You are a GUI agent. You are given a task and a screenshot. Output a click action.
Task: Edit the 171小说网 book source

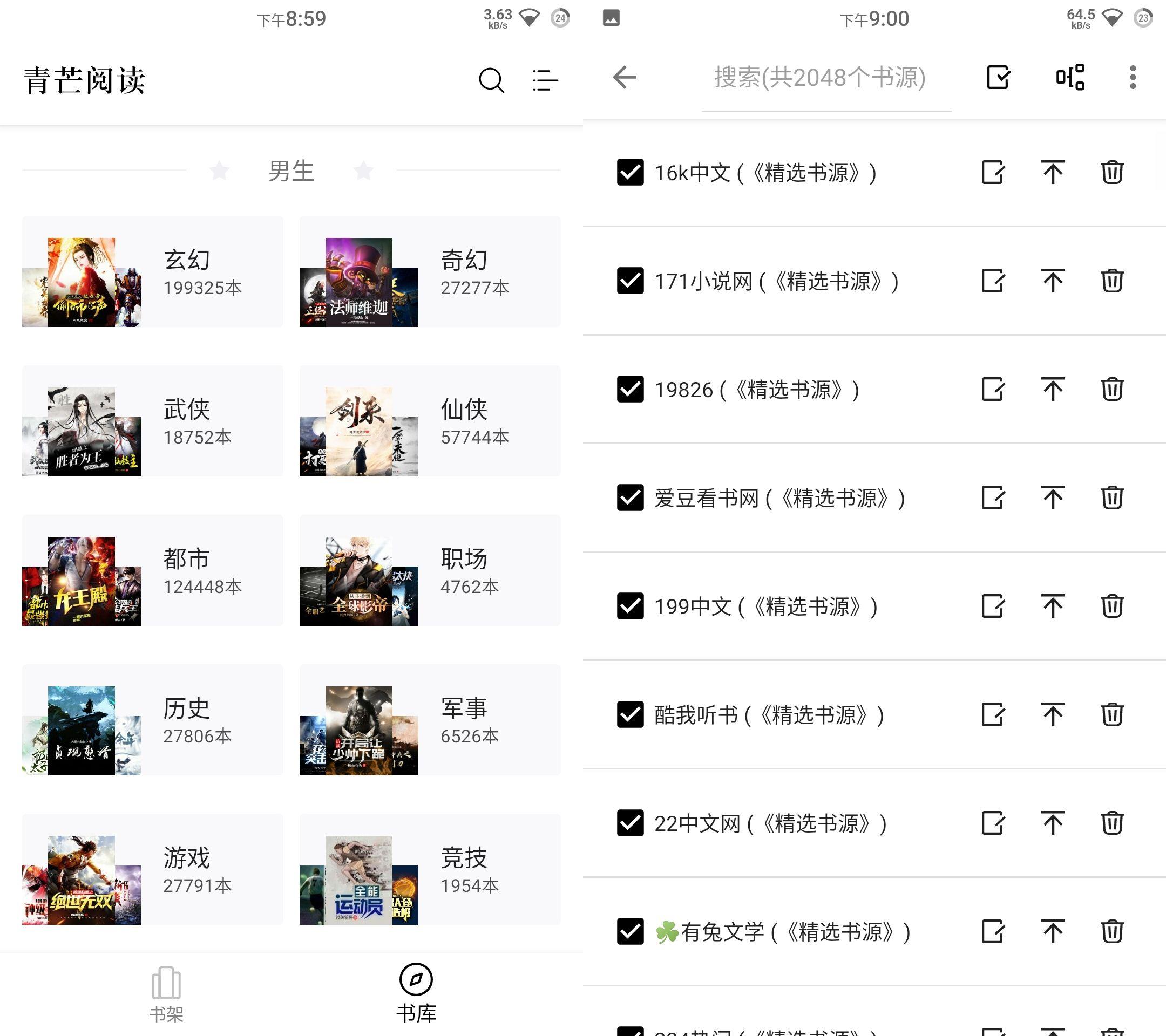coord(993,281)
